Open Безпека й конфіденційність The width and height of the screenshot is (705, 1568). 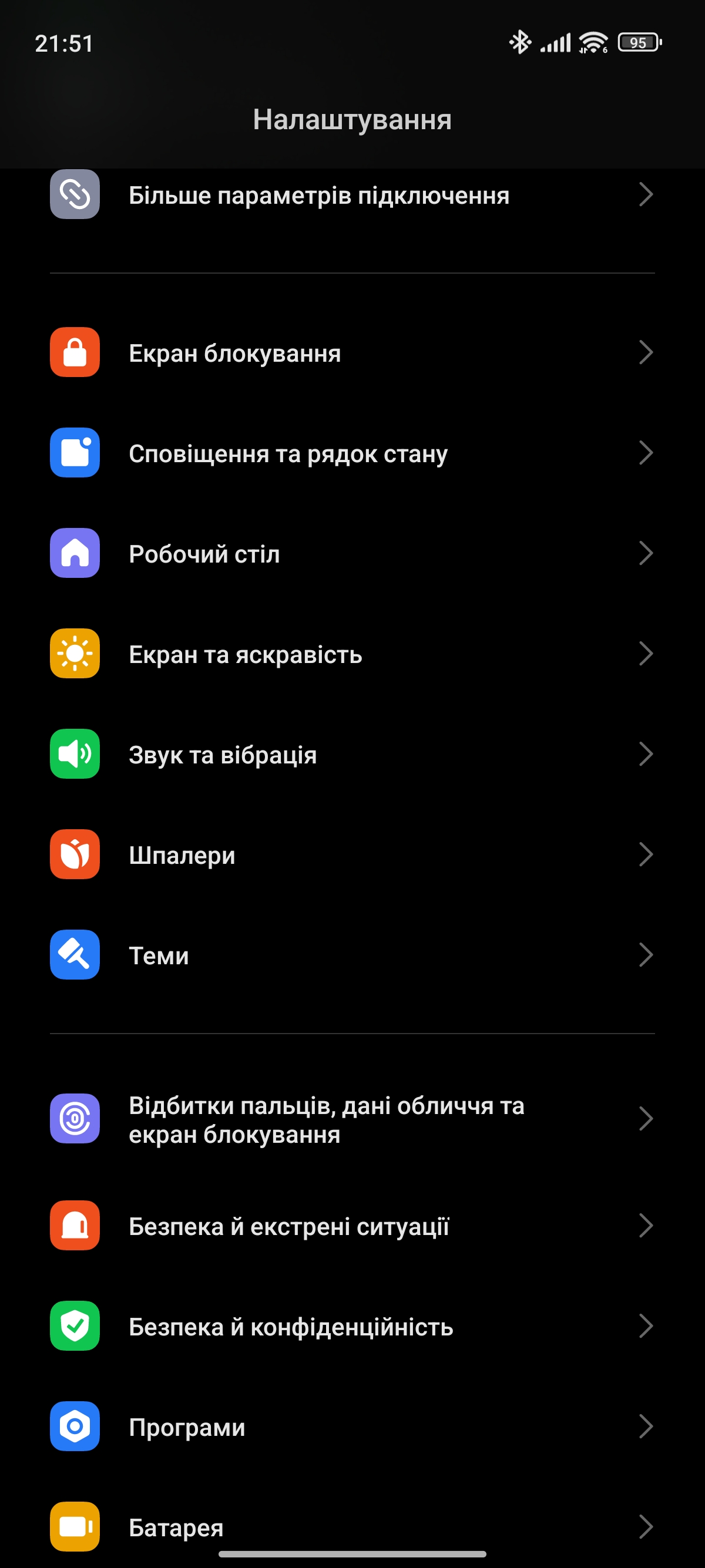click(x=352, y=1325)
